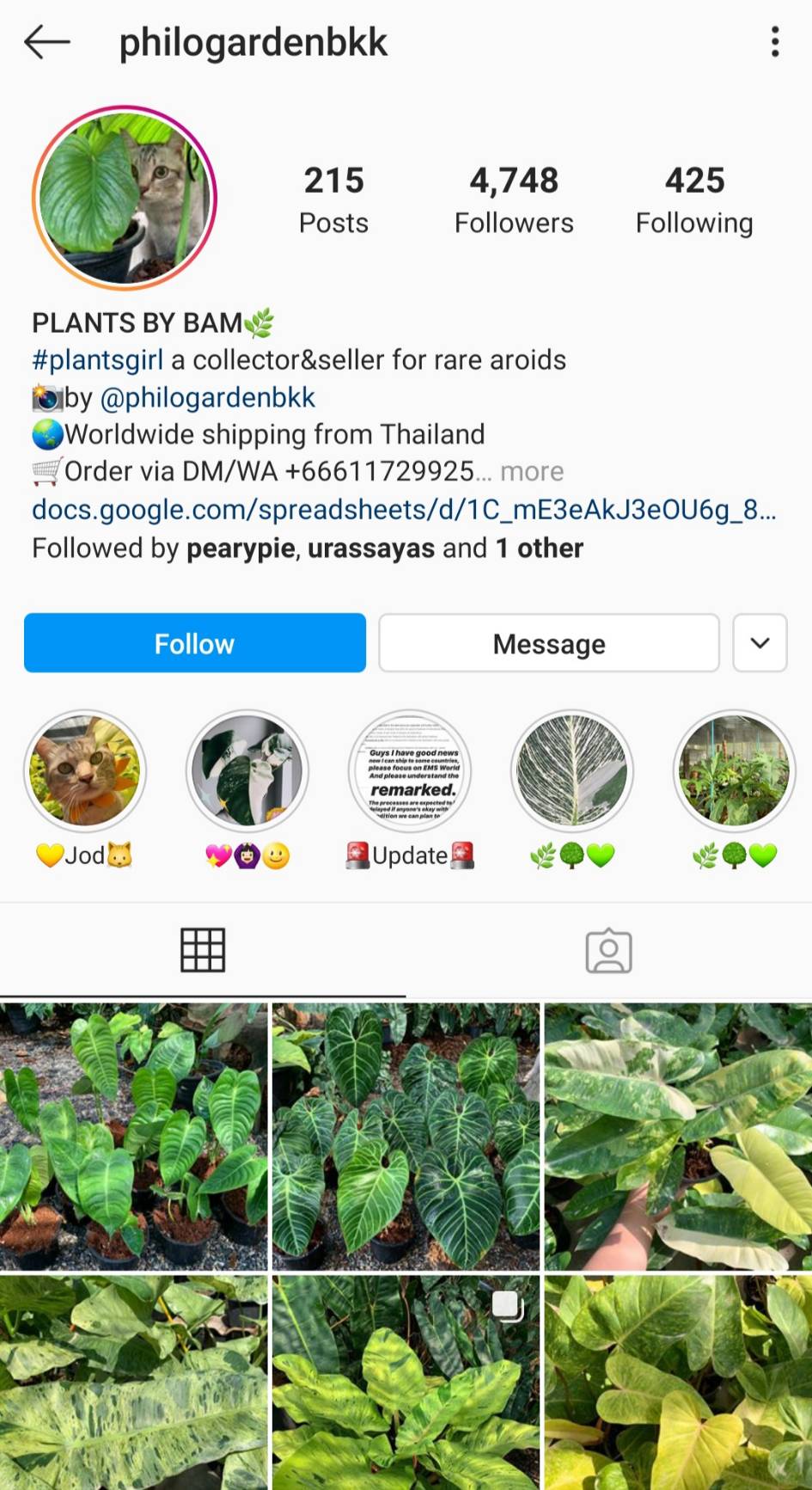Open the white variegated leaf highlight
The image size is (812, 1490).
point(572,771)
